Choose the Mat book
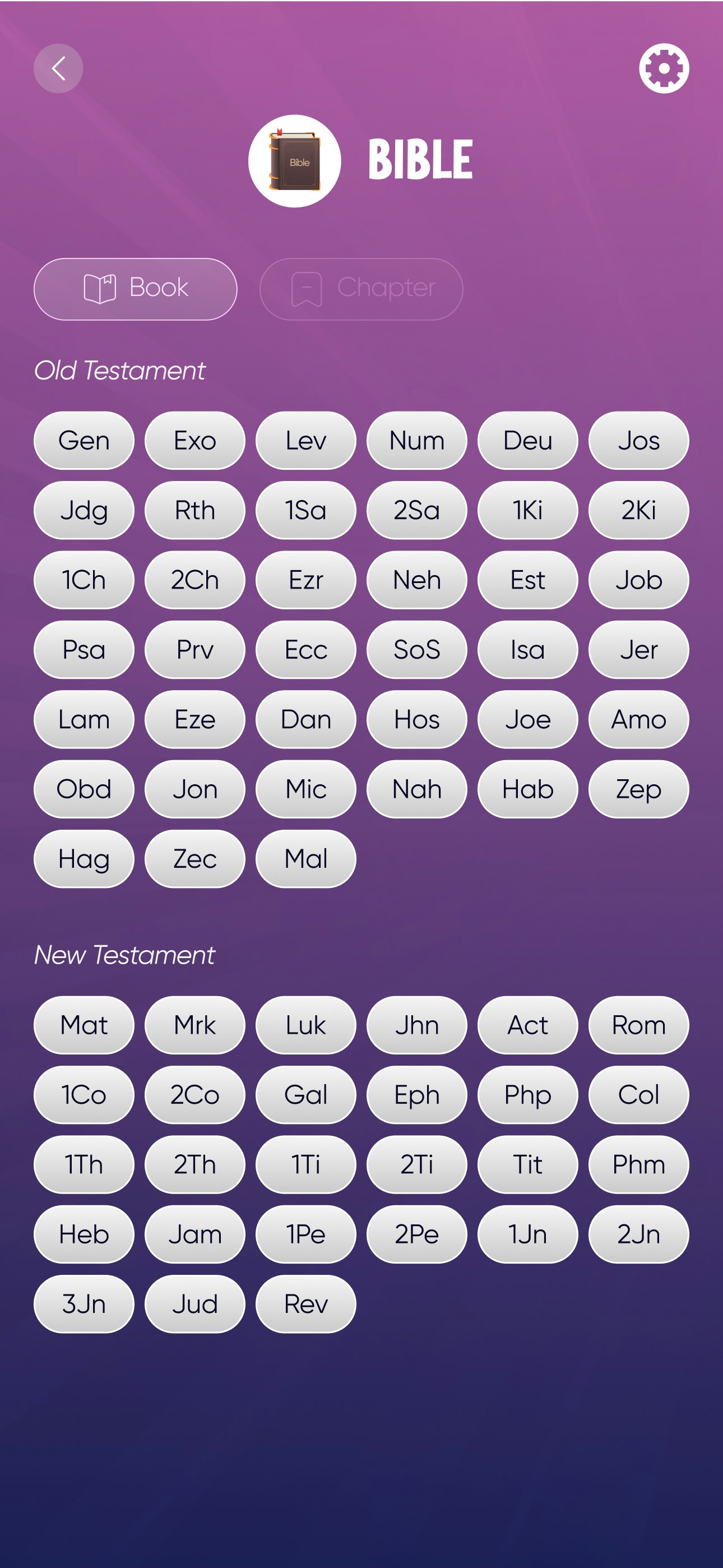The height and width of the screenshot is (1568, 723). click(84, 1024)
